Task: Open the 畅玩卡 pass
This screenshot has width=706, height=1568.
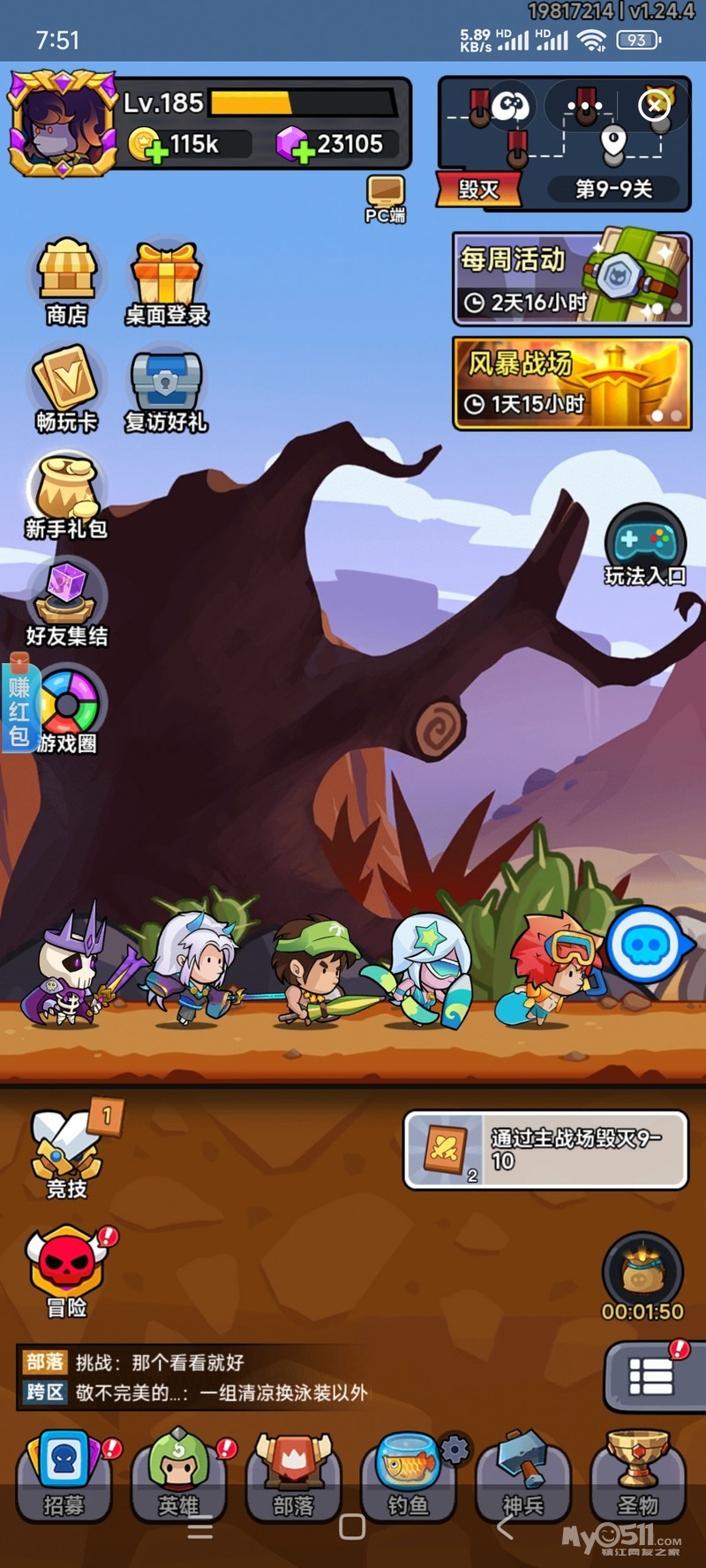Action: click(66, 389)
